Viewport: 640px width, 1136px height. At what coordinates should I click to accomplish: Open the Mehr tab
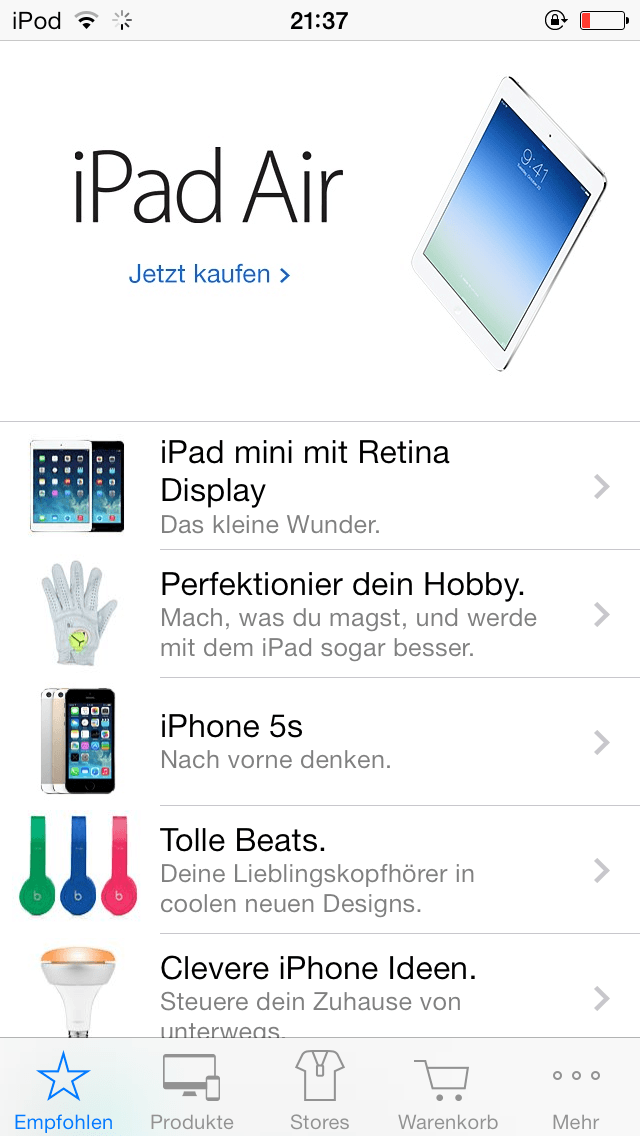[575, 1089]
